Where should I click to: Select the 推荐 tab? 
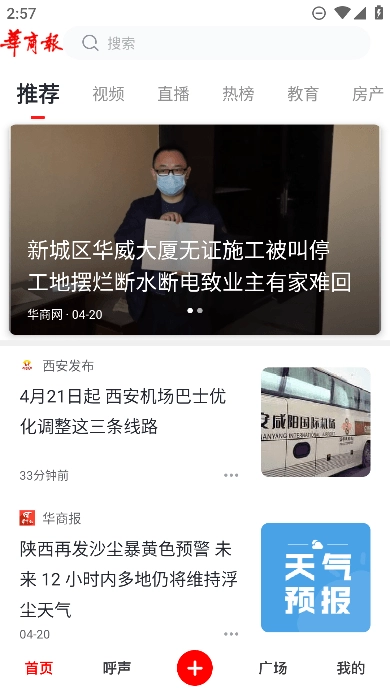point(38,94)
